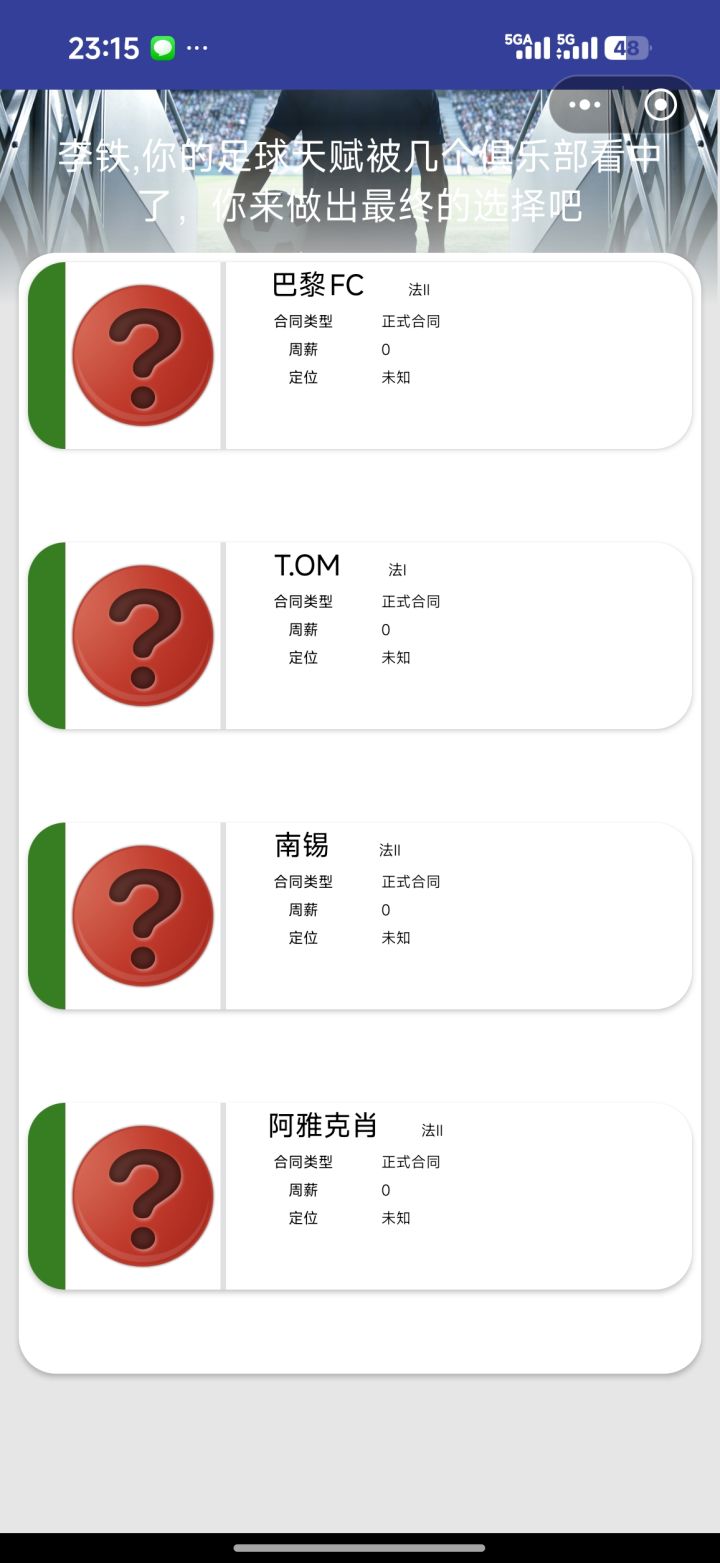Tap the question mark badge on 南锡 card

point(142,913)
